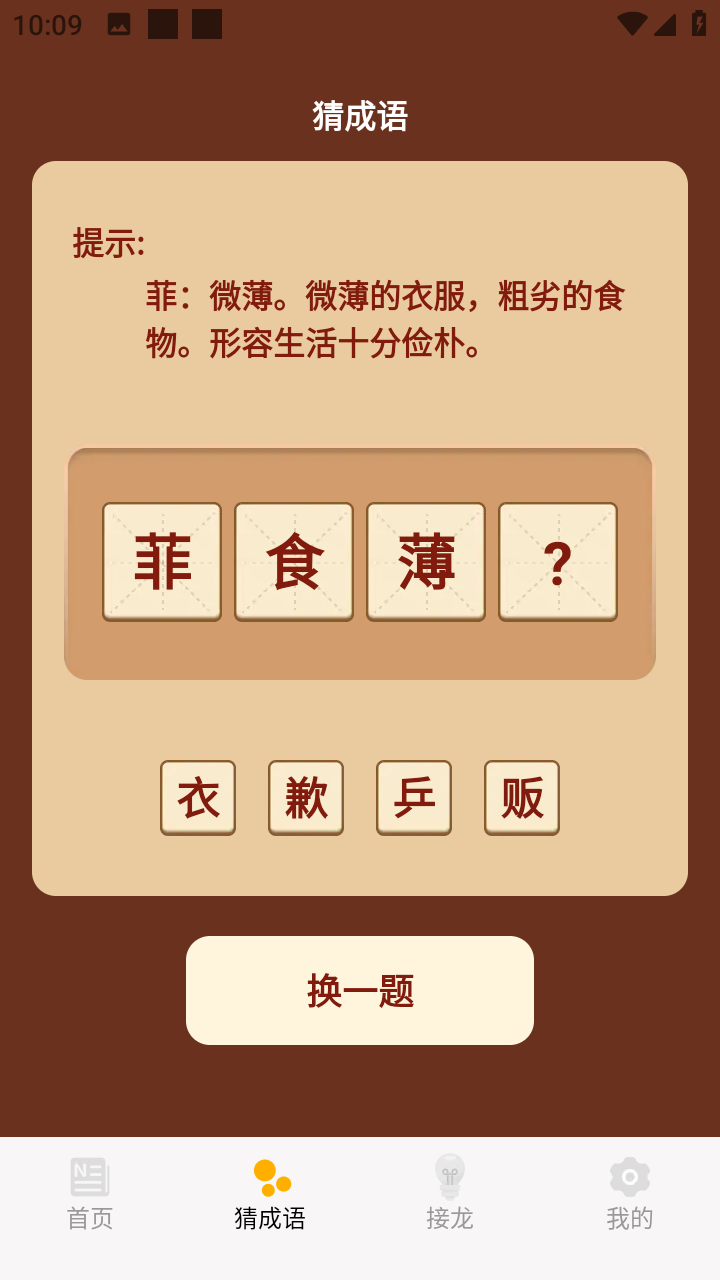Pick the 乒 character option

tap(414, 797)
